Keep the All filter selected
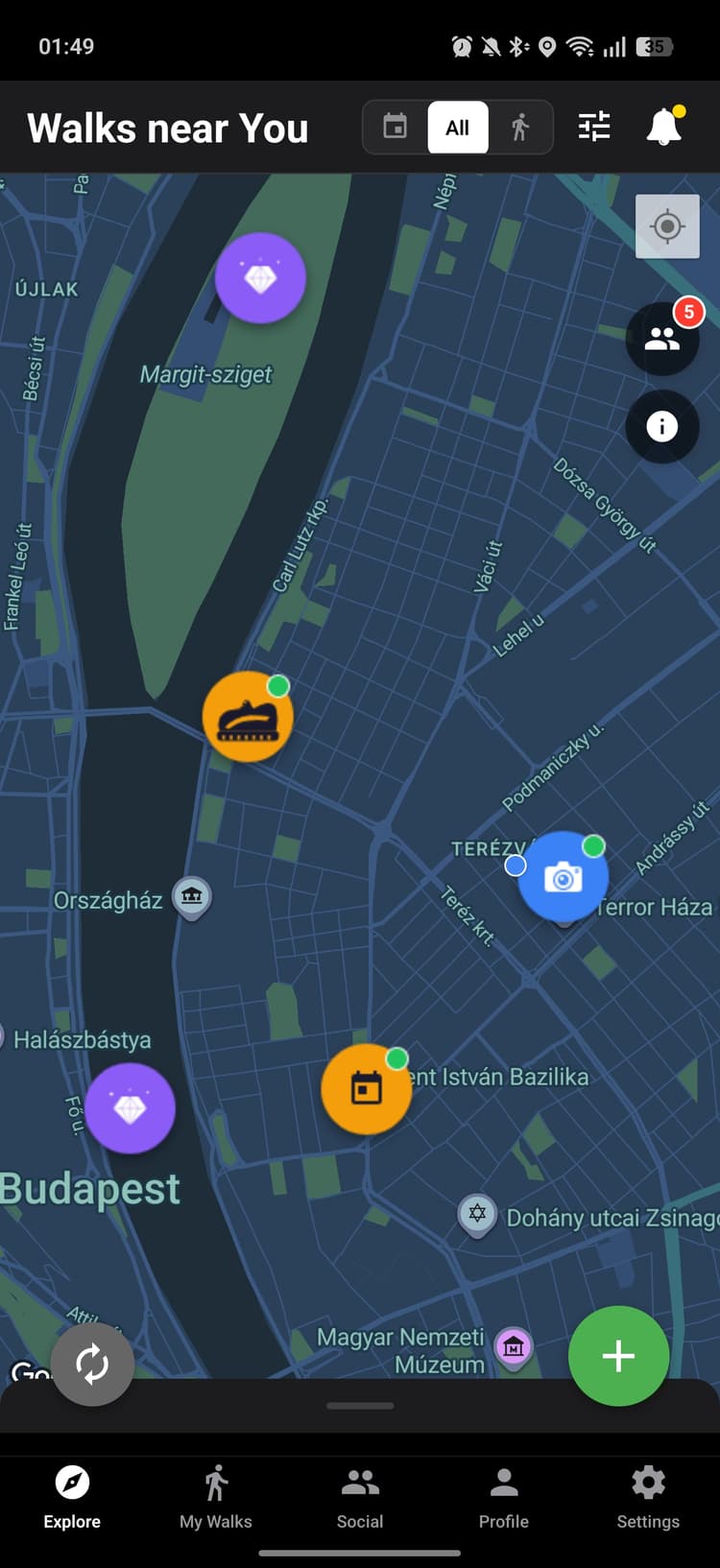The image size is (720, 1568). 457,126
